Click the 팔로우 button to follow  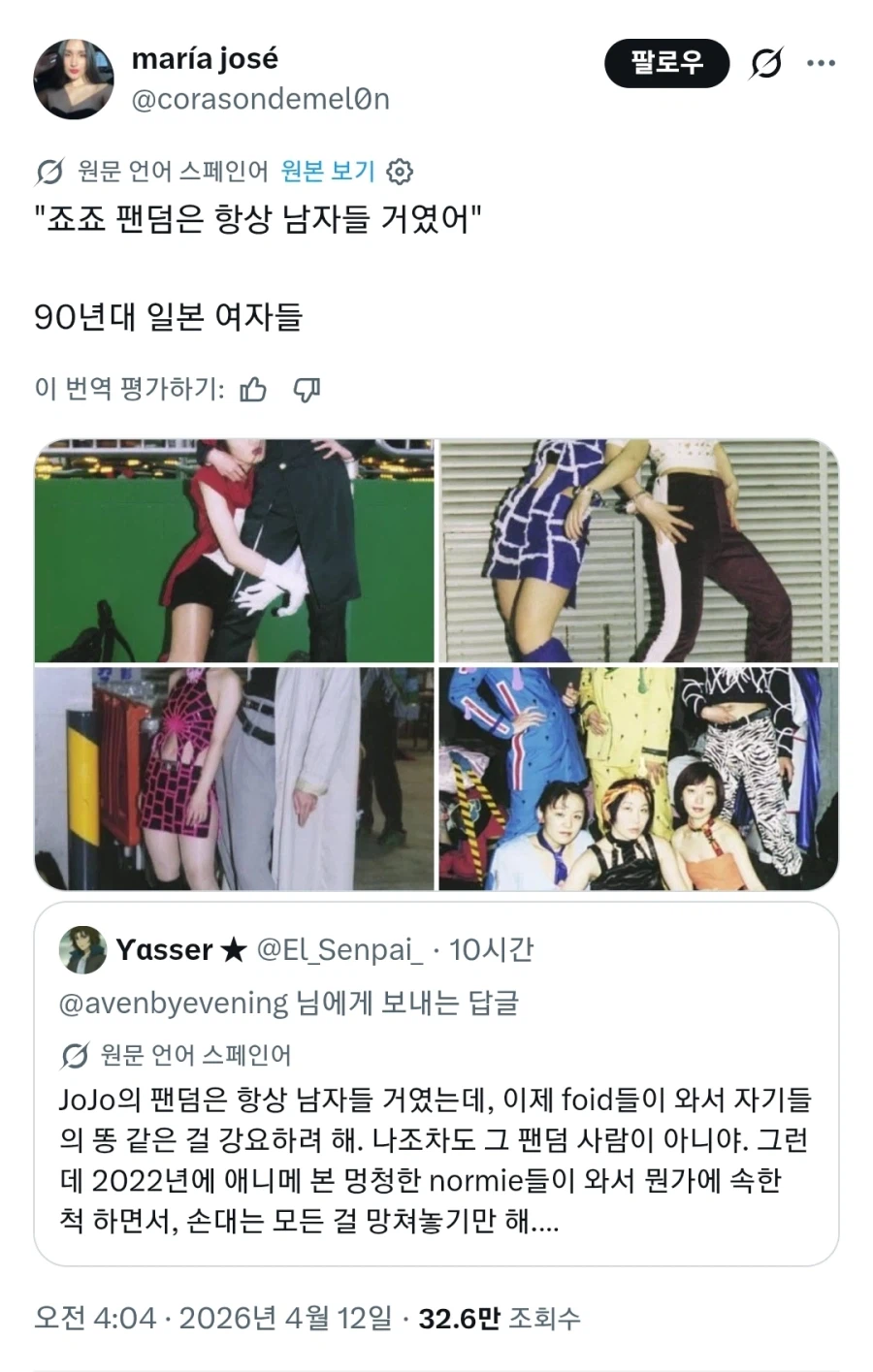(x=666, y=62)
